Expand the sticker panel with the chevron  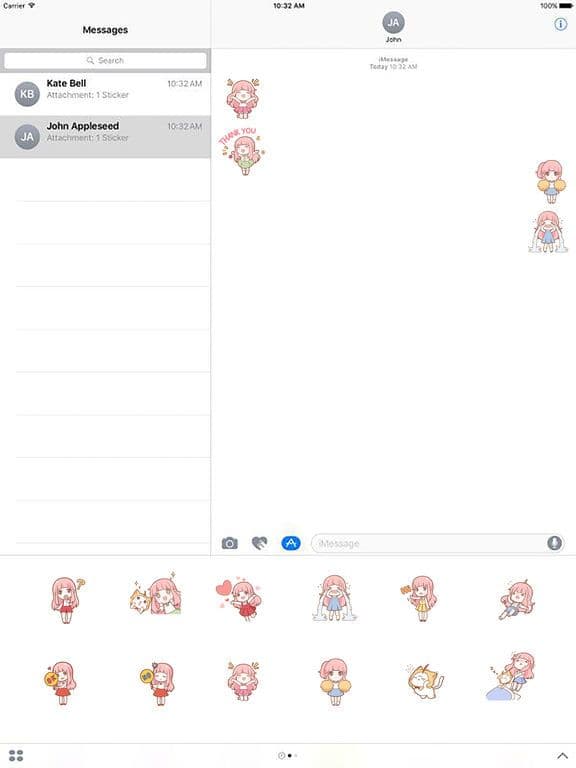(562, 756)
